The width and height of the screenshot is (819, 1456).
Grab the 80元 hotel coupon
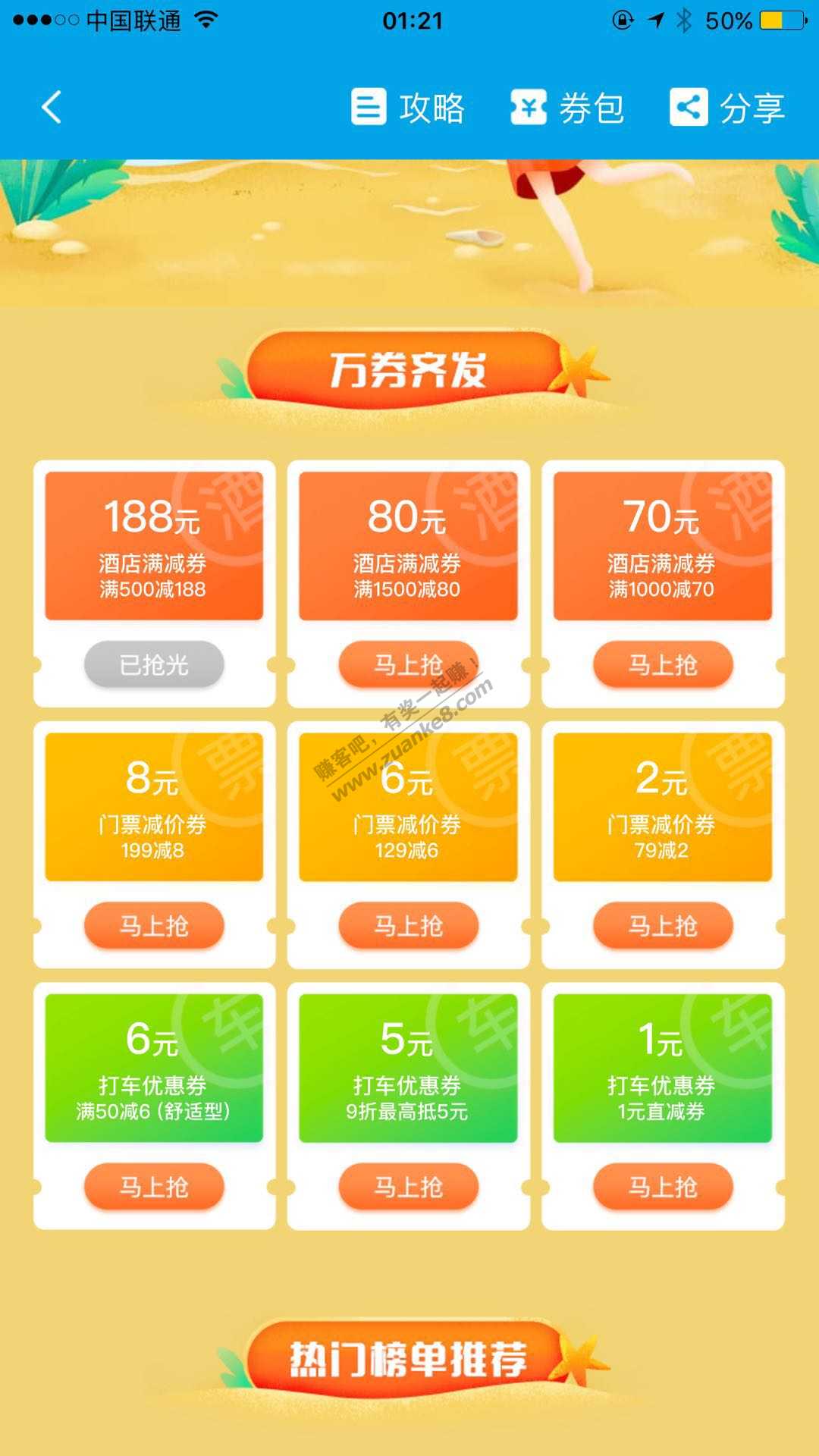pos(408,665)
